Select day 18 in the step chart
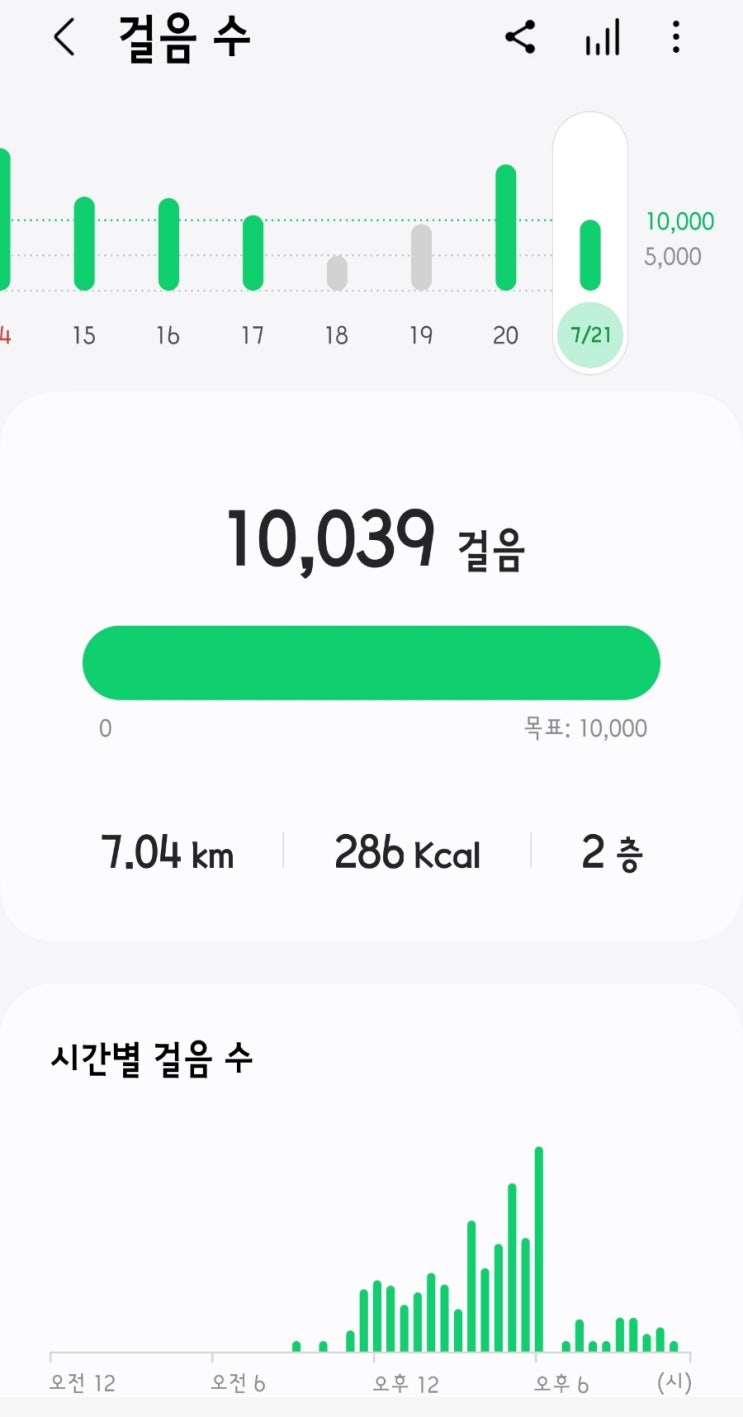 [337, 272]
